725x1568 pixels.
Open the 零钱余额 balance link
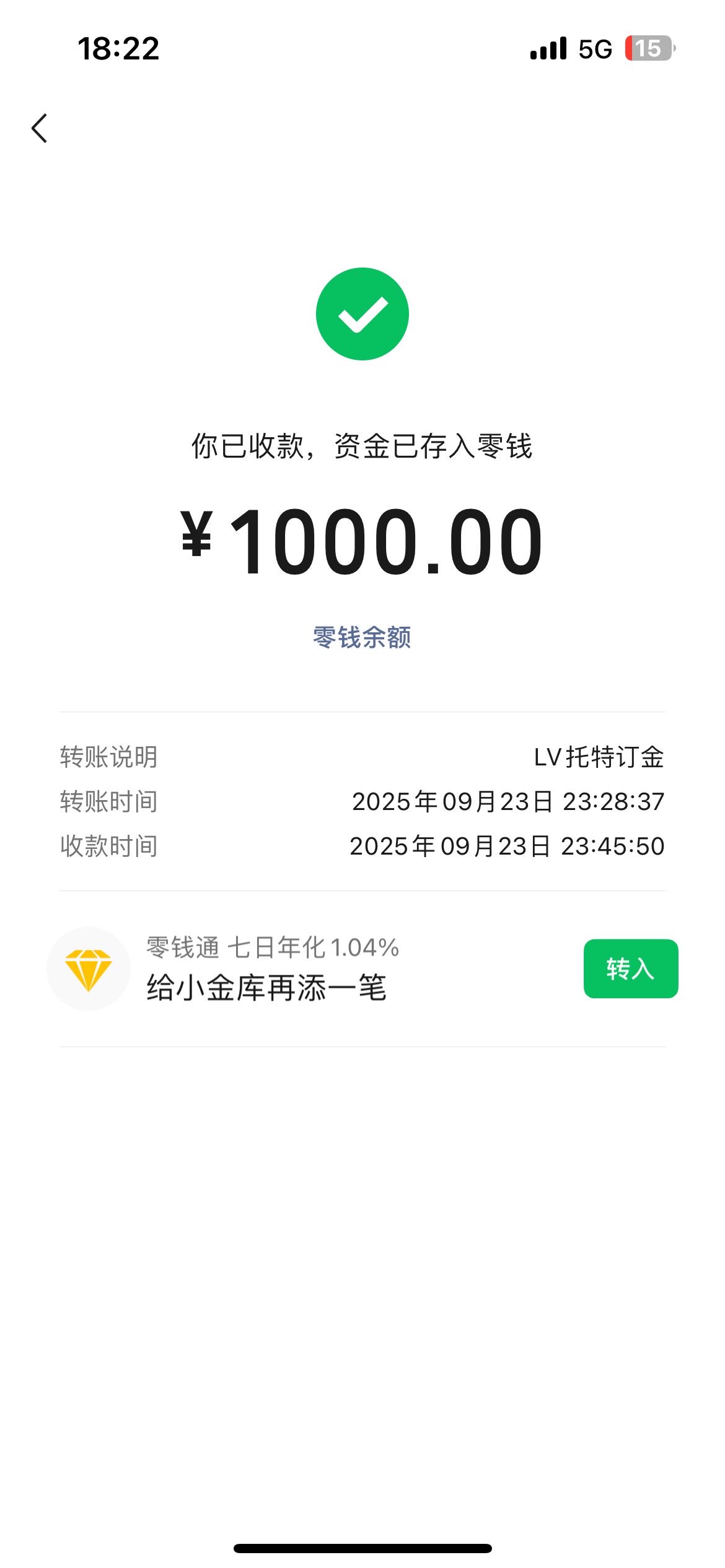[x=362, y=637]
